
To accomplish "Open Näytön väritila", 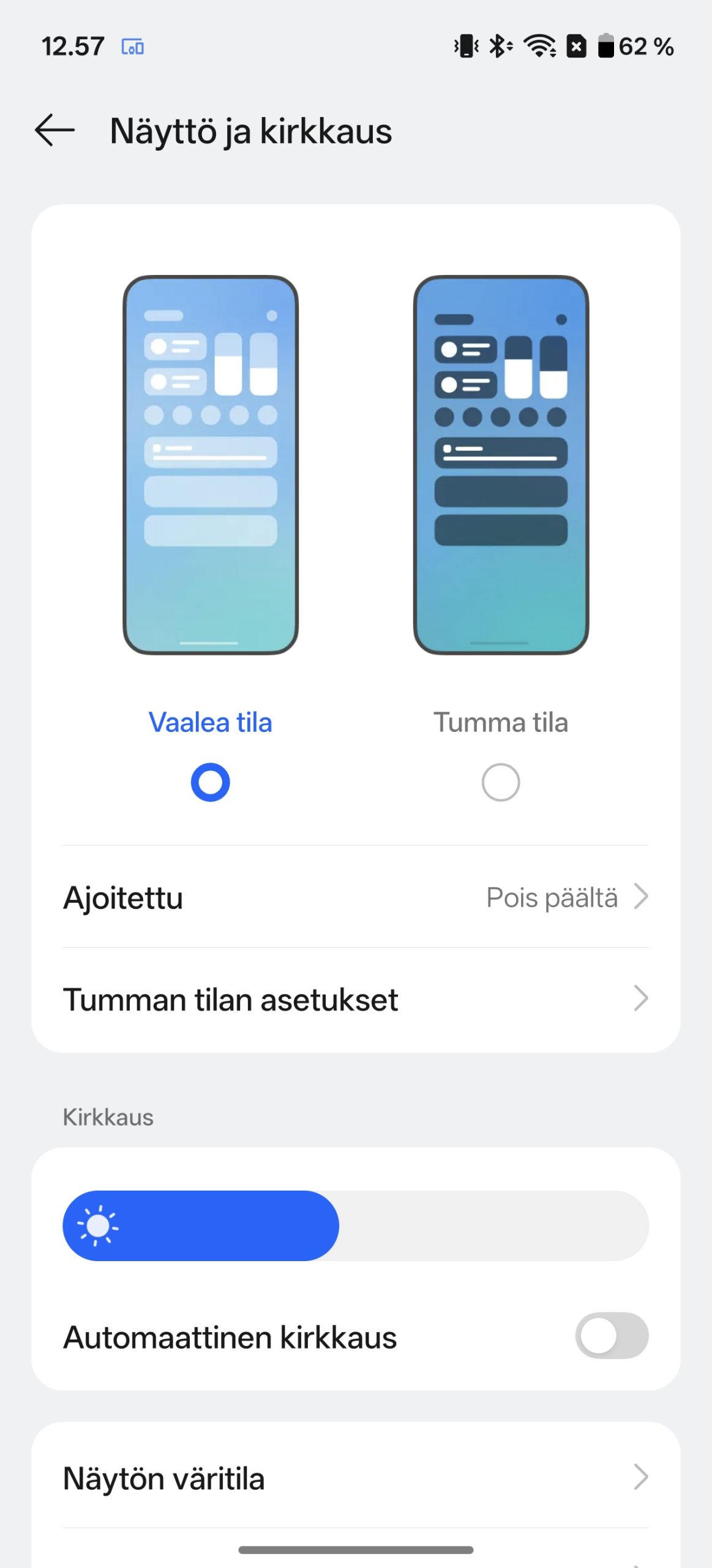I will pyautogui.click(x=355, y=1478).
